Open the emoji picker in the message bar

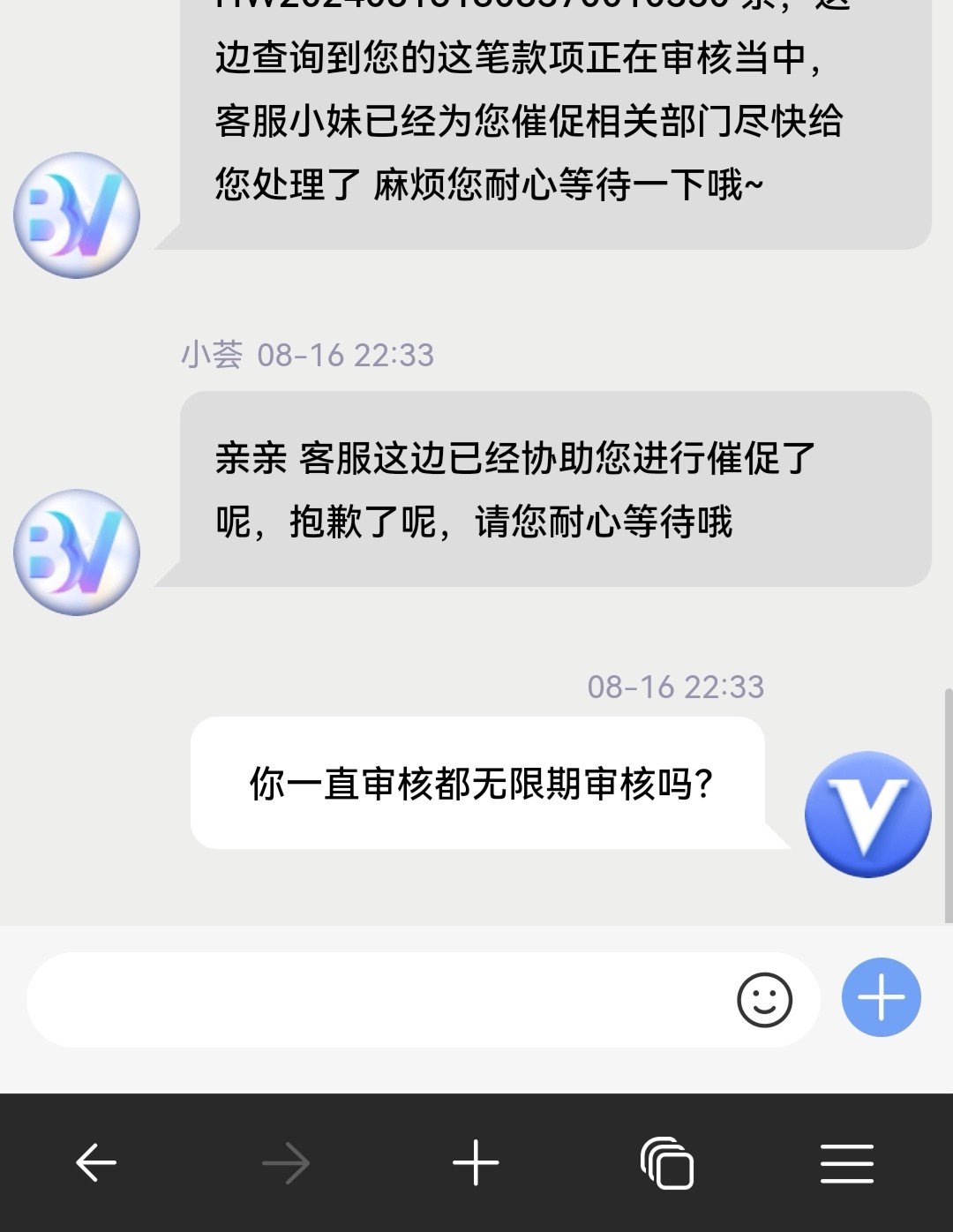[766, 997]
